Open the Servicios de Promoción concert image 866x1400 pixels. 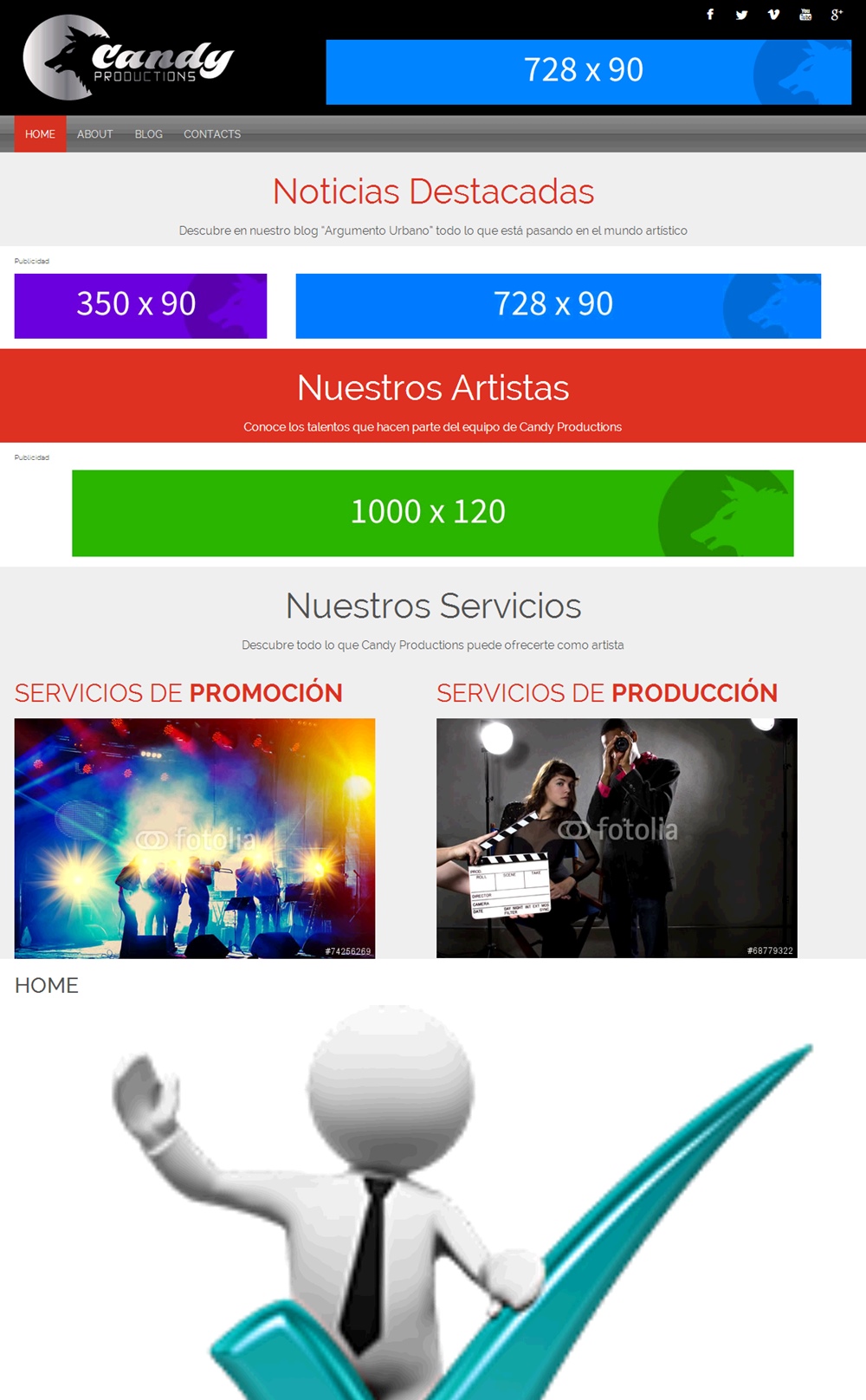(x=195, y=838)
